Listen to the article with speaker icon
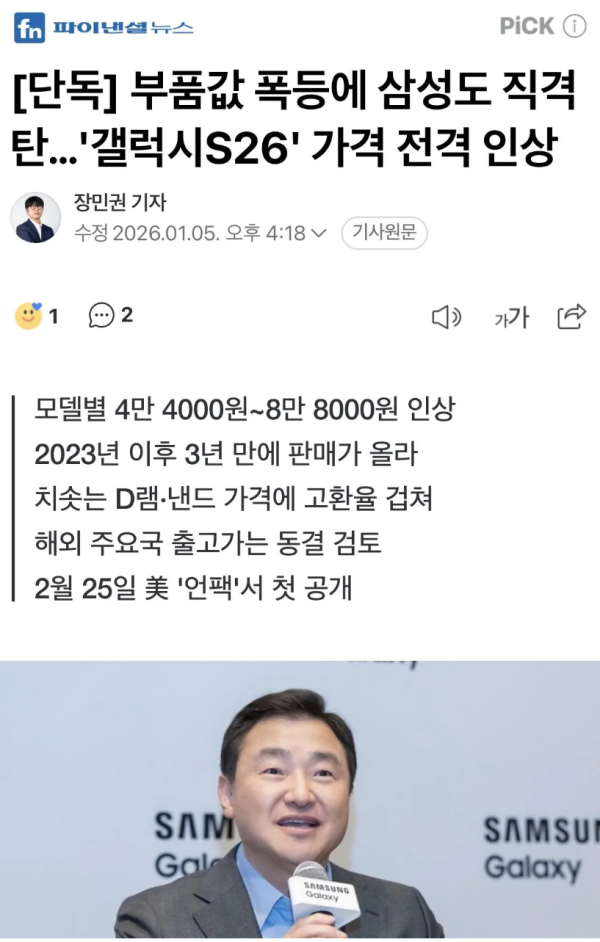600x942 pixels. click(445, 318)
